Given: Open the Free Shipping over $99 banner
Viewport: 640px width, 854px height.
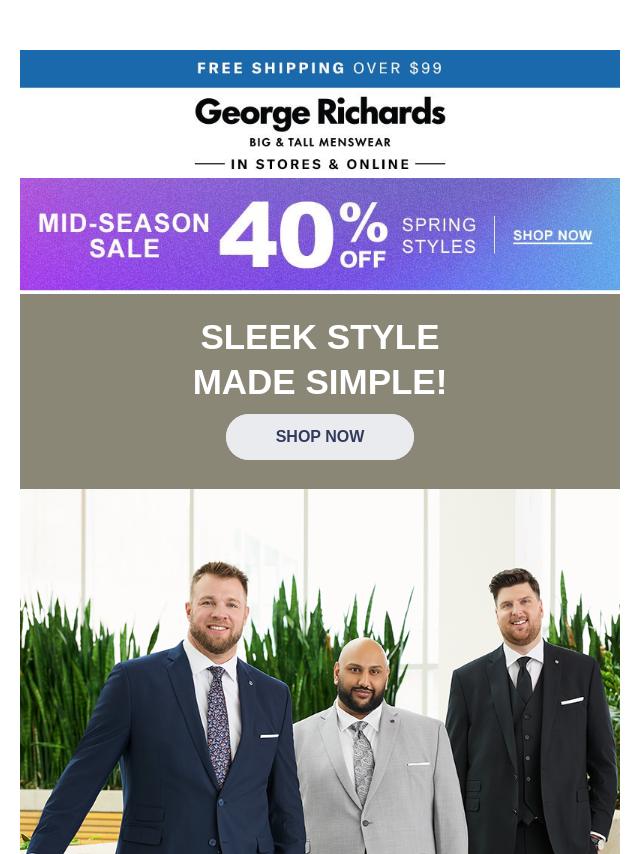Looking at the screenshot, I should click(x=320, y=69).
